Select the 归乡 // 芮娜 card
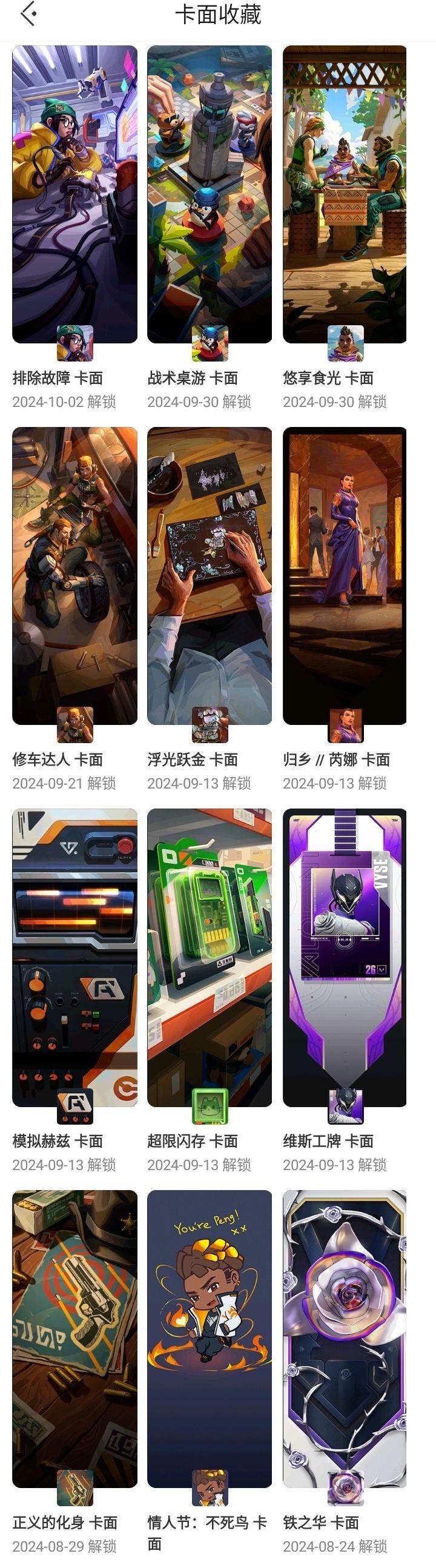 coord(345,576)
